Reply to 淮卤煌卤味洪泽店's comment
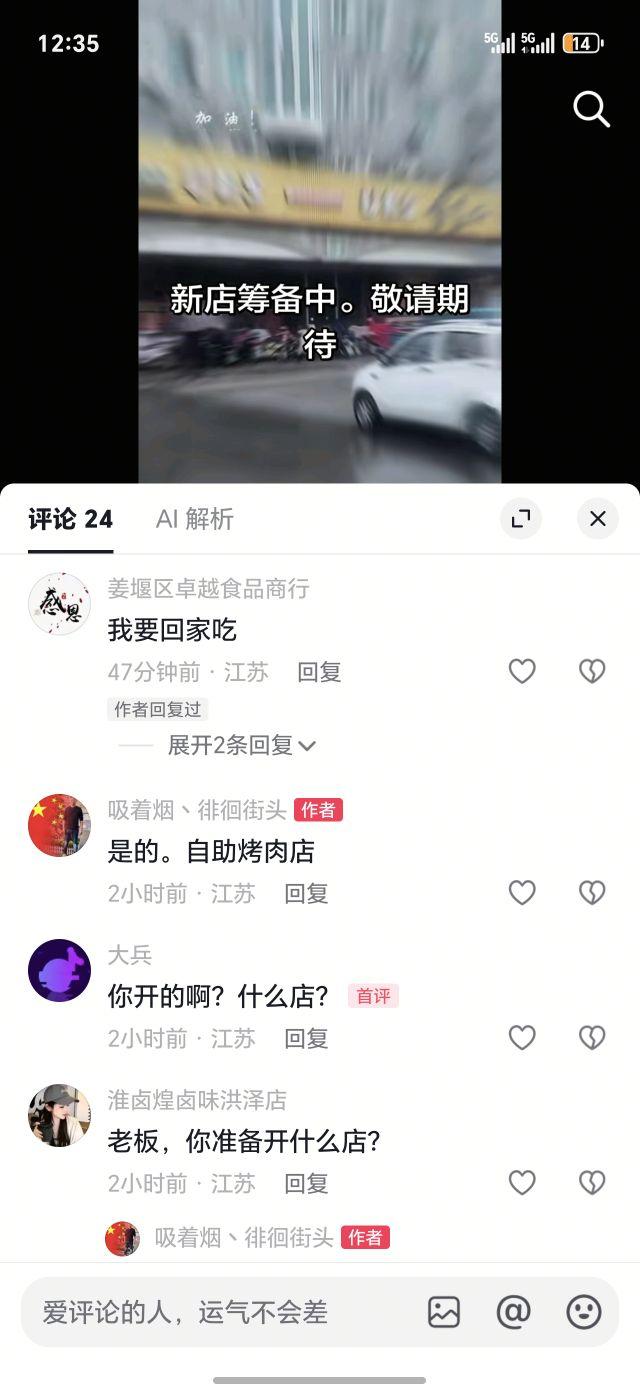Image resolution: width=640 pixels, height=1400 pixels. [306, 1184]
